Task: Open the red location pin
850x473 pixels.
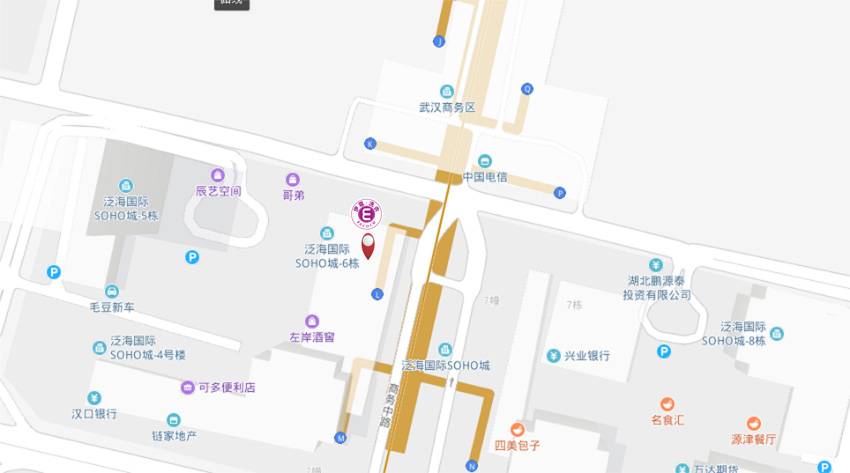Action: tap(368, 244)
